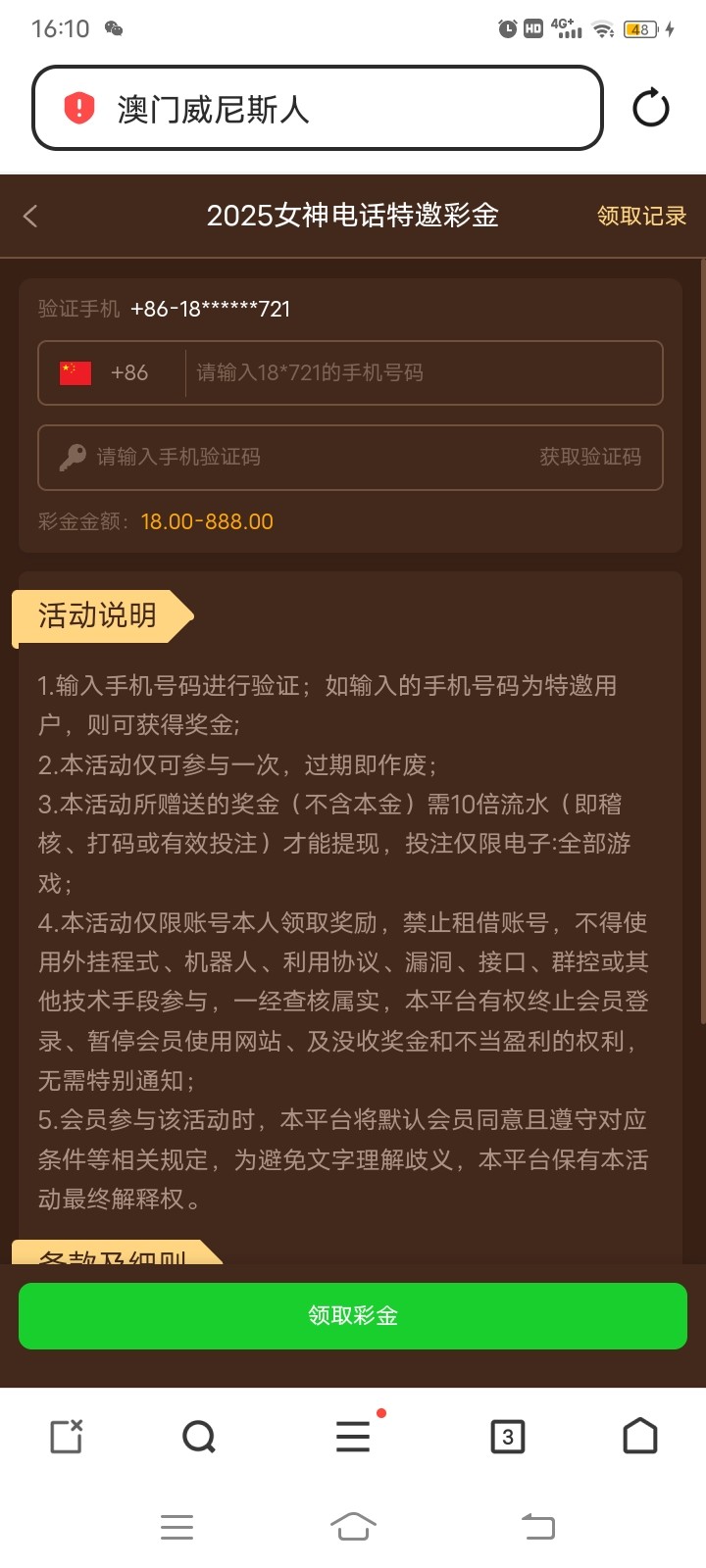Go to the browser home page
Viewport: 706px width, 1568px height.
click(x=640, y=1437)
